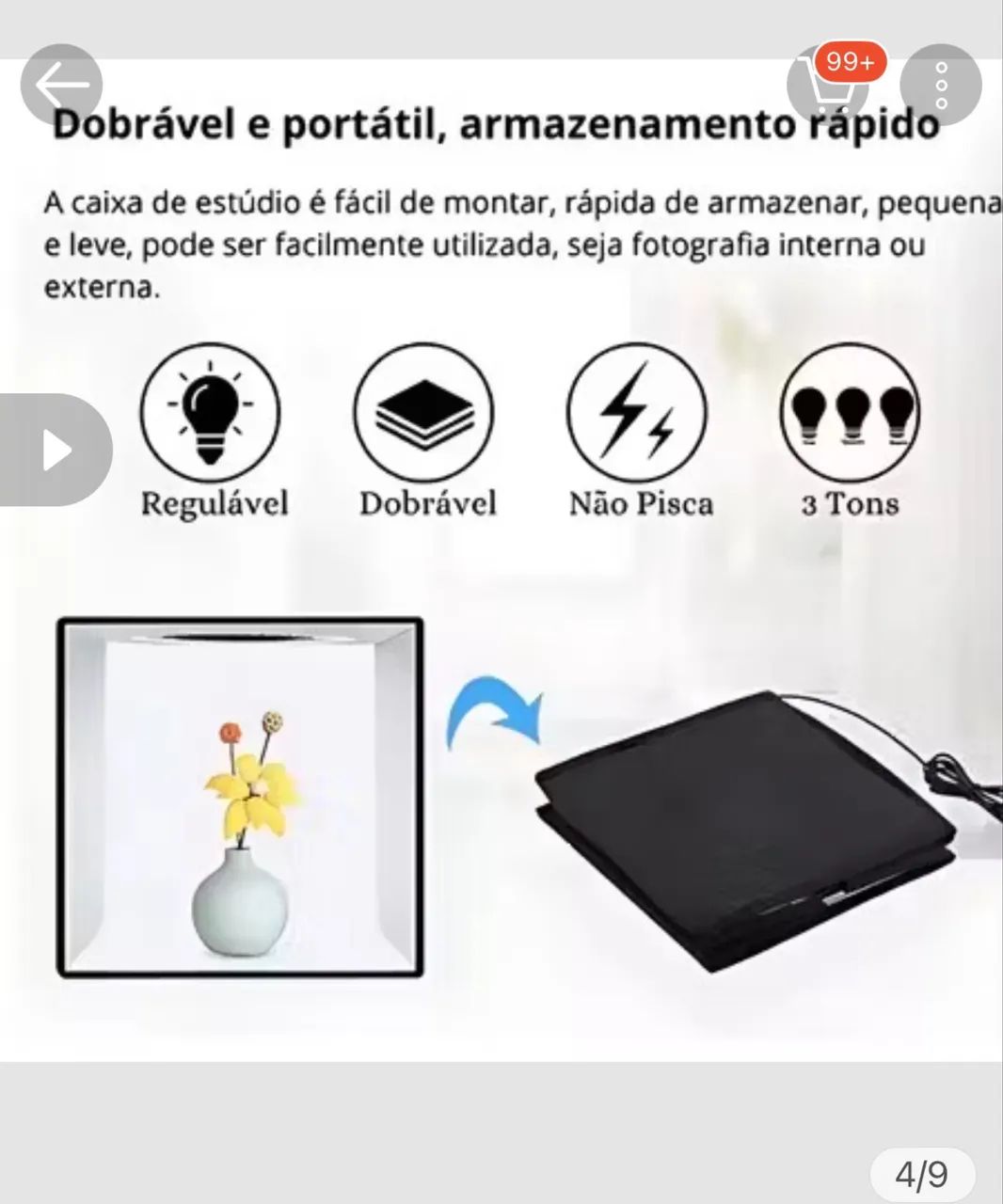This screenshot has height=1204, width=1003.
Task: Go back using the arrow icon
Action: click(x=61, y=86)
